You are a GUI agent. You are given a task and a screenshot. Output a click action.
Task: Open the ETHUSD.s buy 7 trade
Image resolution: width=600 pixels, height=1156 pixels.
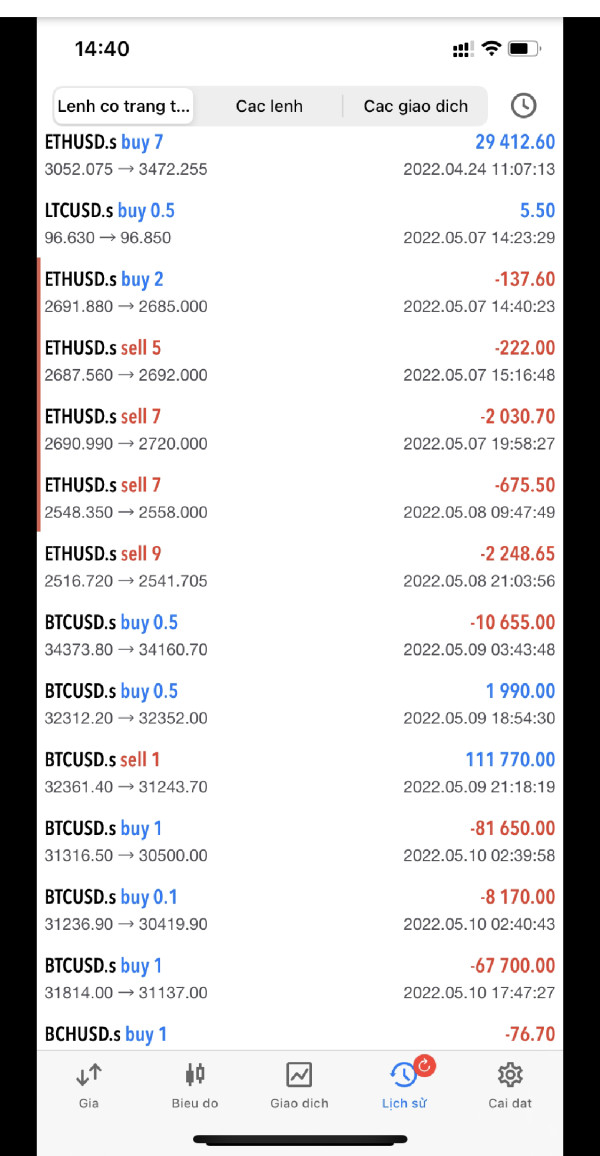click(300, 155)
